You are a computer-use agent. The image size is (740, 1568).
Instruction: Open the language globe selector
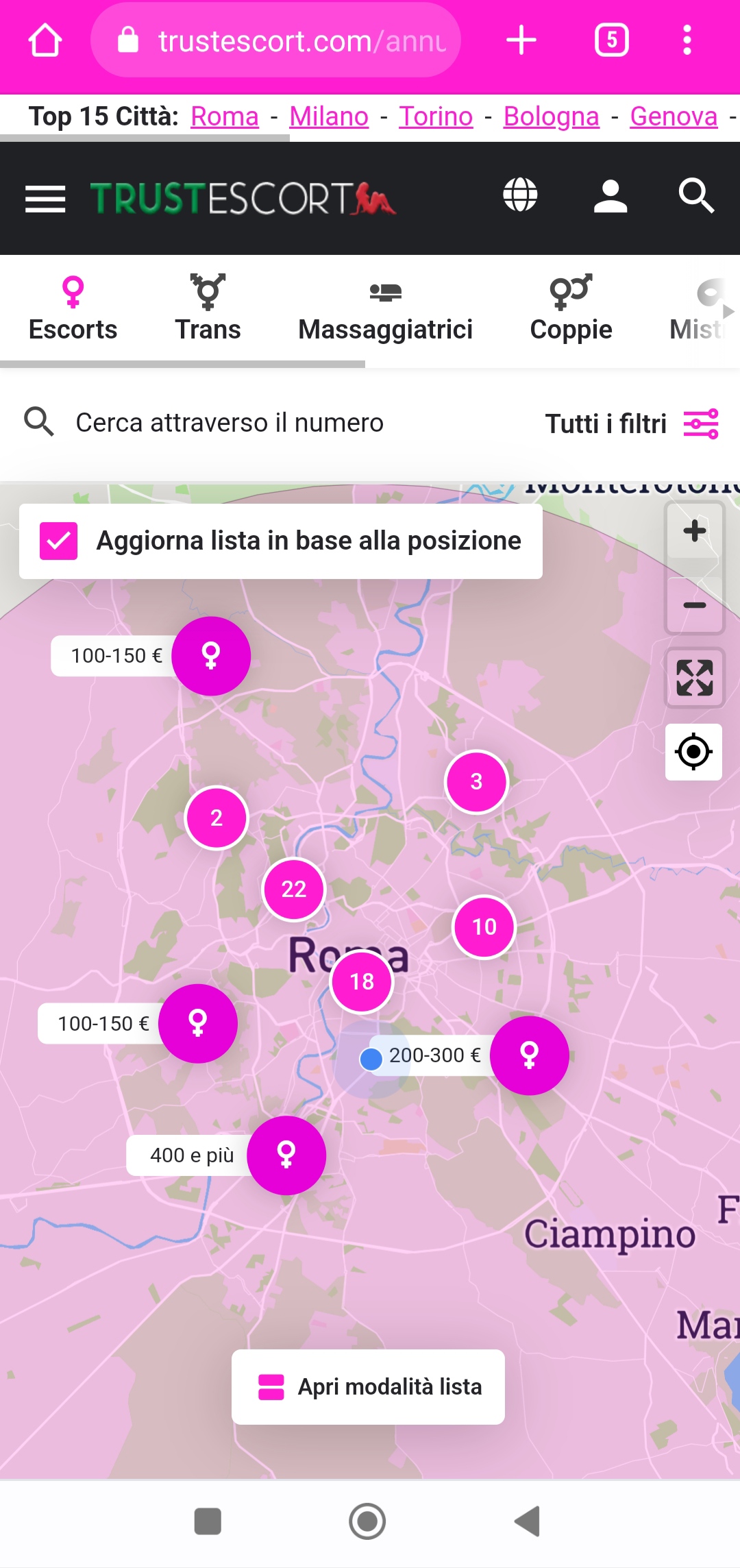click(520, 195)
